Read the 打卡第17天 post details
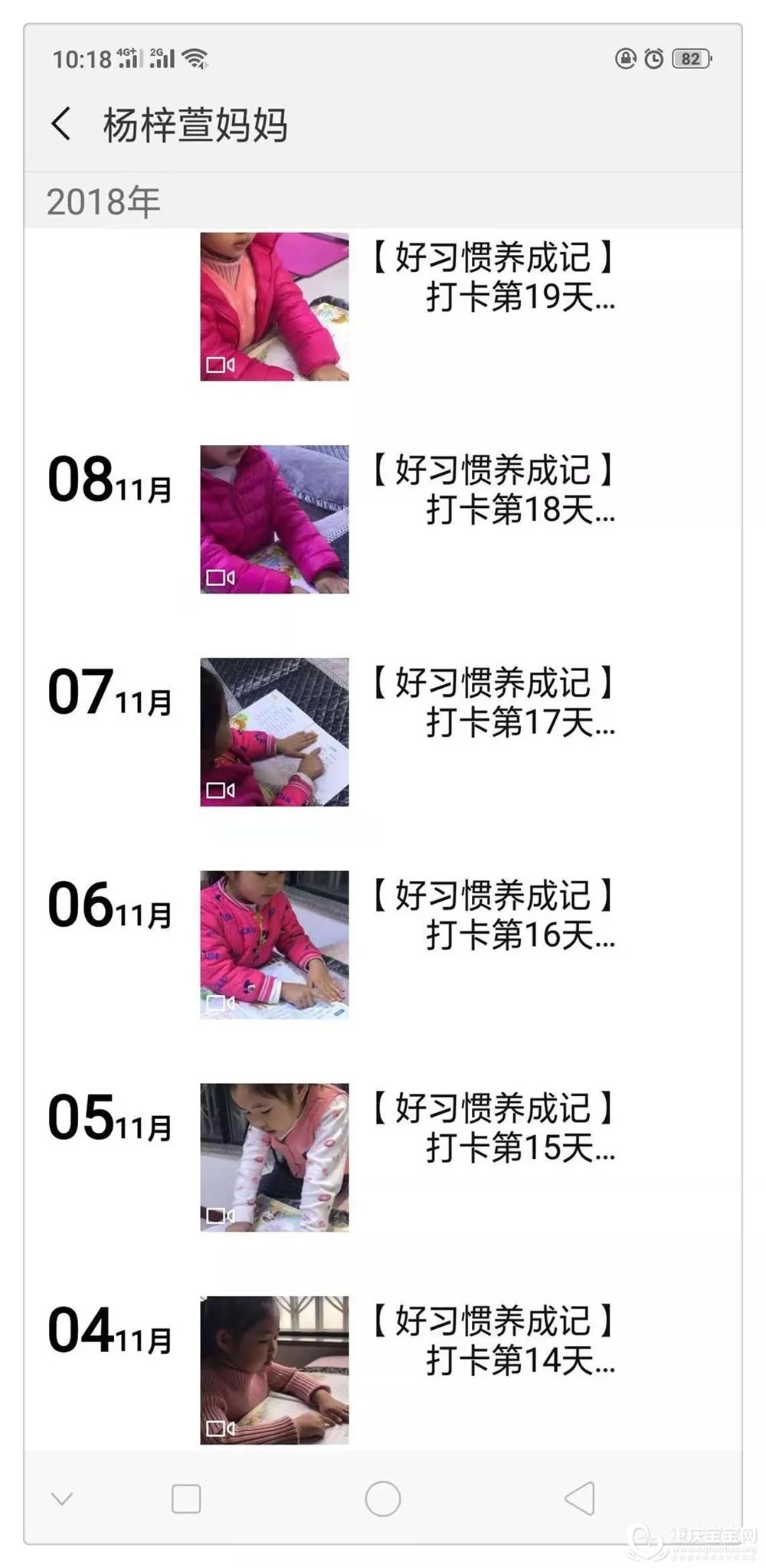766x1568 pixels. click(x=493, y=702)
